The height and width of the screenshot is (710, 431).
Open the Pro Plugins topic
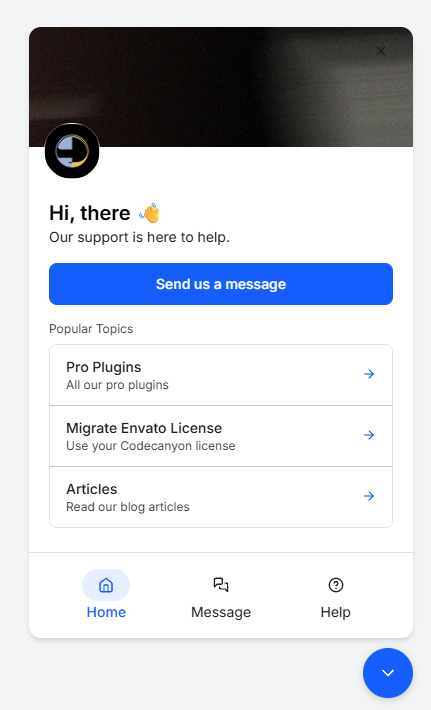221,375
